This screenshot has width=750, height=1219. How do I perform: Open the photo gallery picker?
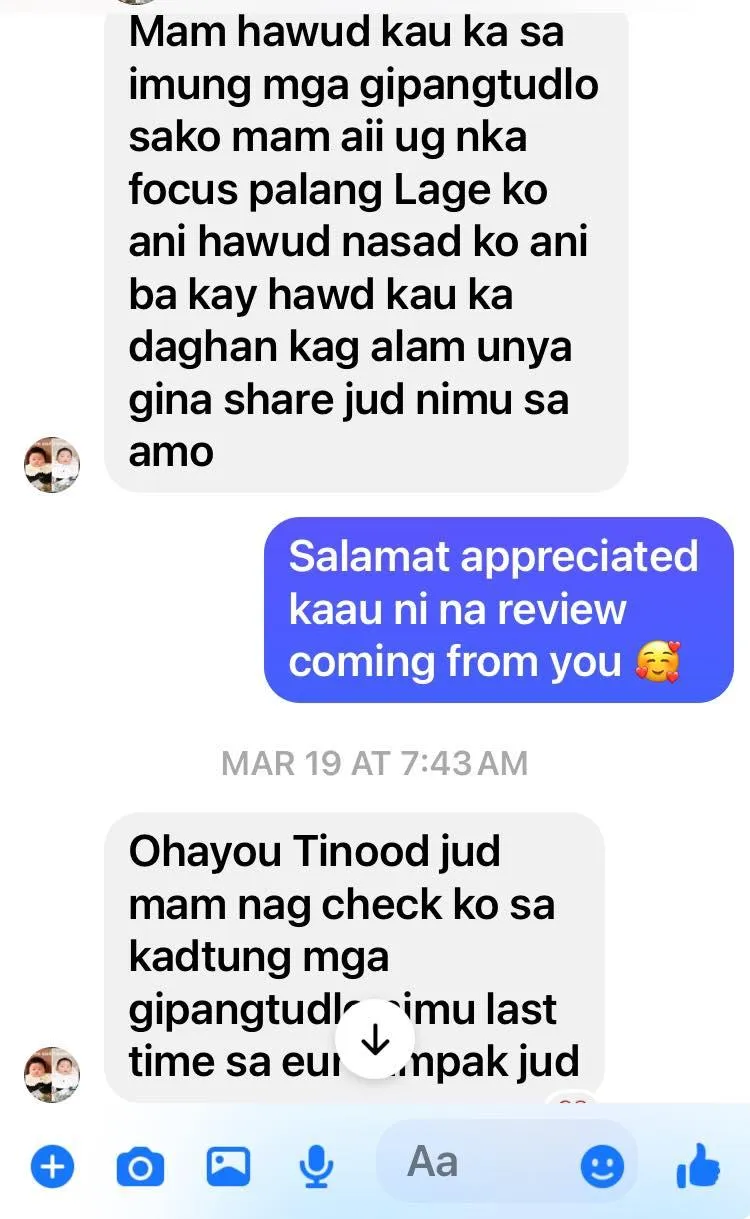pos(228,1166)
